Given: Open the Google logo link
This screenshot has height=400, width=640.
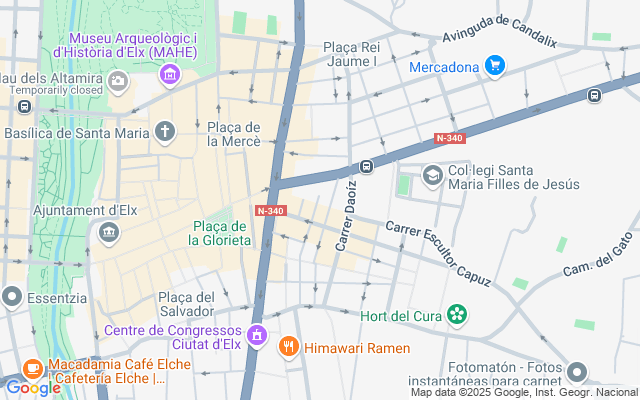Looking at the screenshot, I should point(32,387).
